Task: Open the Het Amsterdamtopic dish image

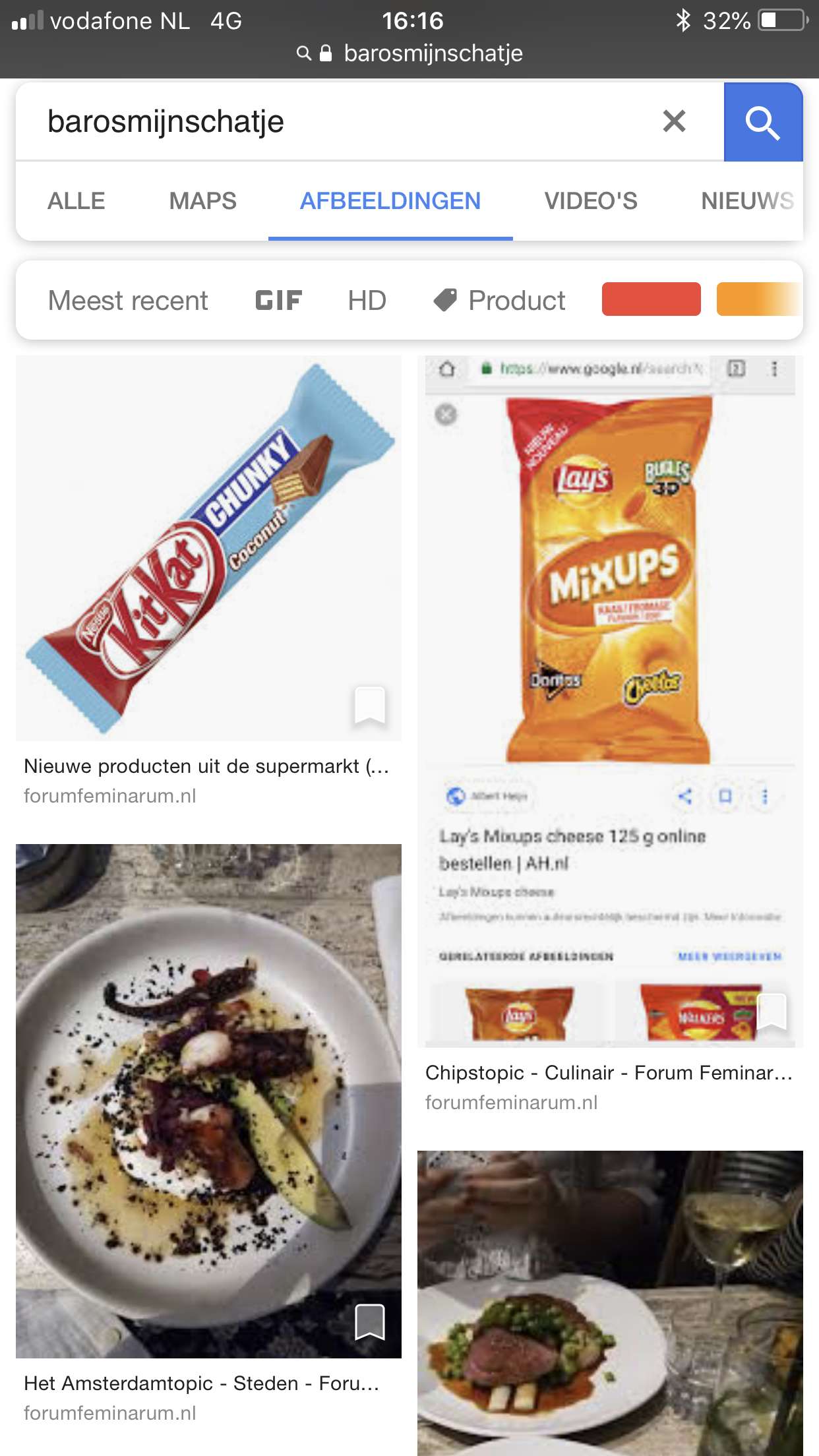Action: point(208,1101)
